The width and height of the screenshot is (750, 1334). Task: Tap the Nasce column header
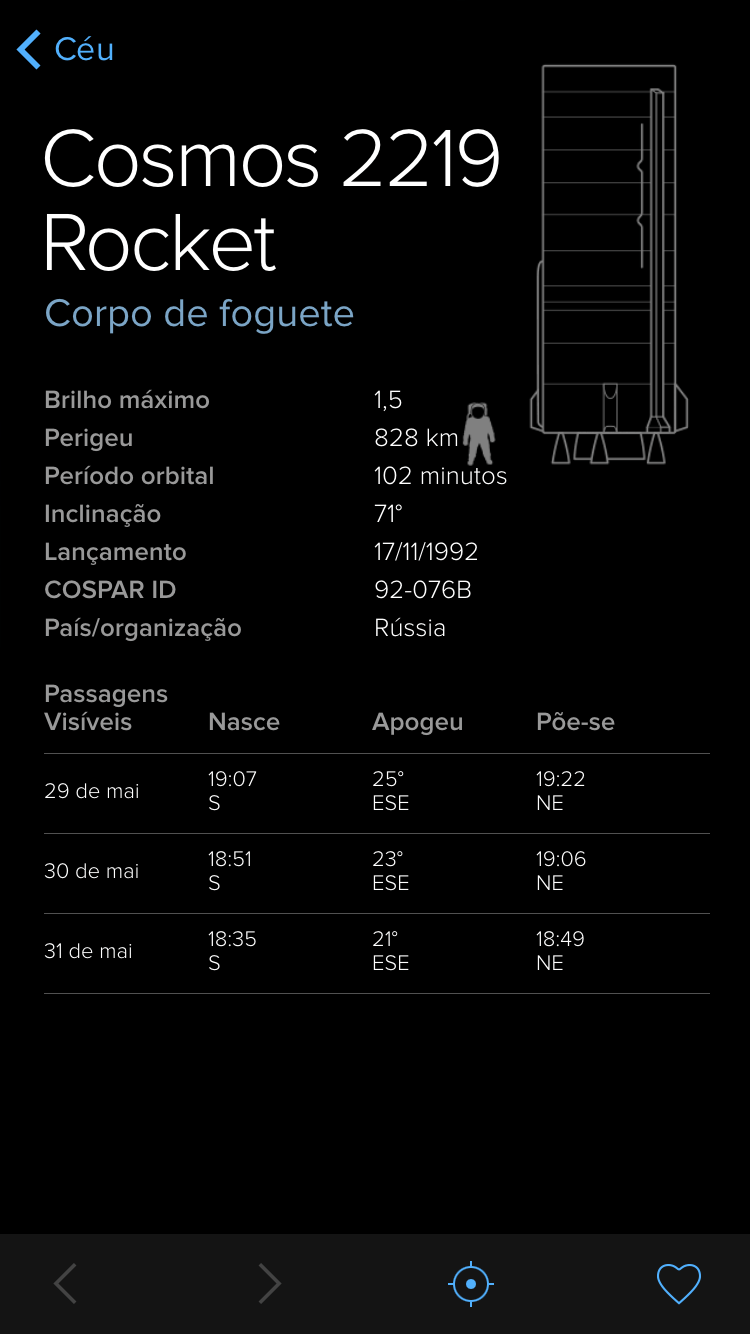pyautogui.click(x=244, y=721)
